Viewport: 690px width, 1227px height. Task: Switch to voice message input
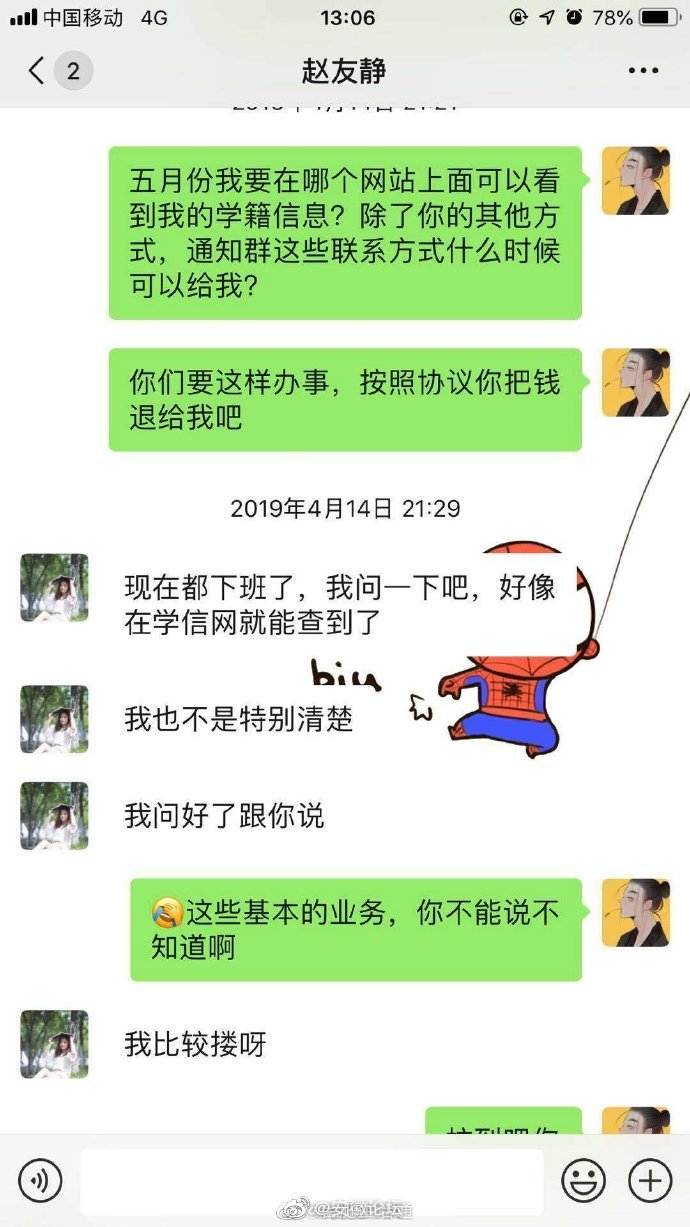(40, 1181)
